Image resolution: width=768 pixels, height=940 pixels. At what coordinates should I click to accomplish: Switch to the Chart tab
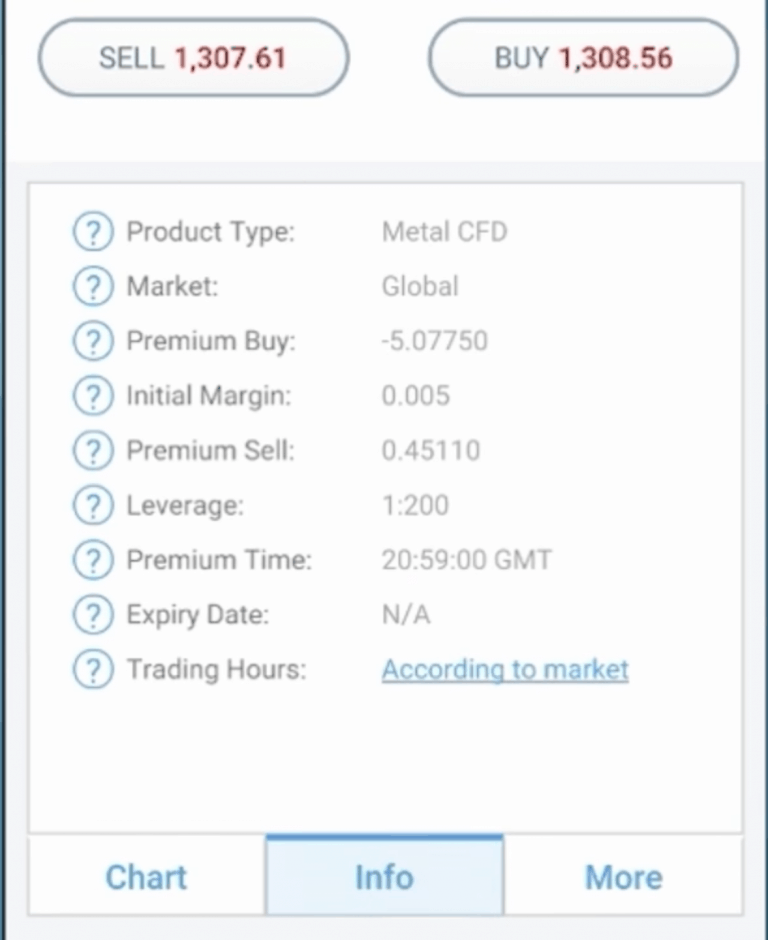[x=145, y=876]
